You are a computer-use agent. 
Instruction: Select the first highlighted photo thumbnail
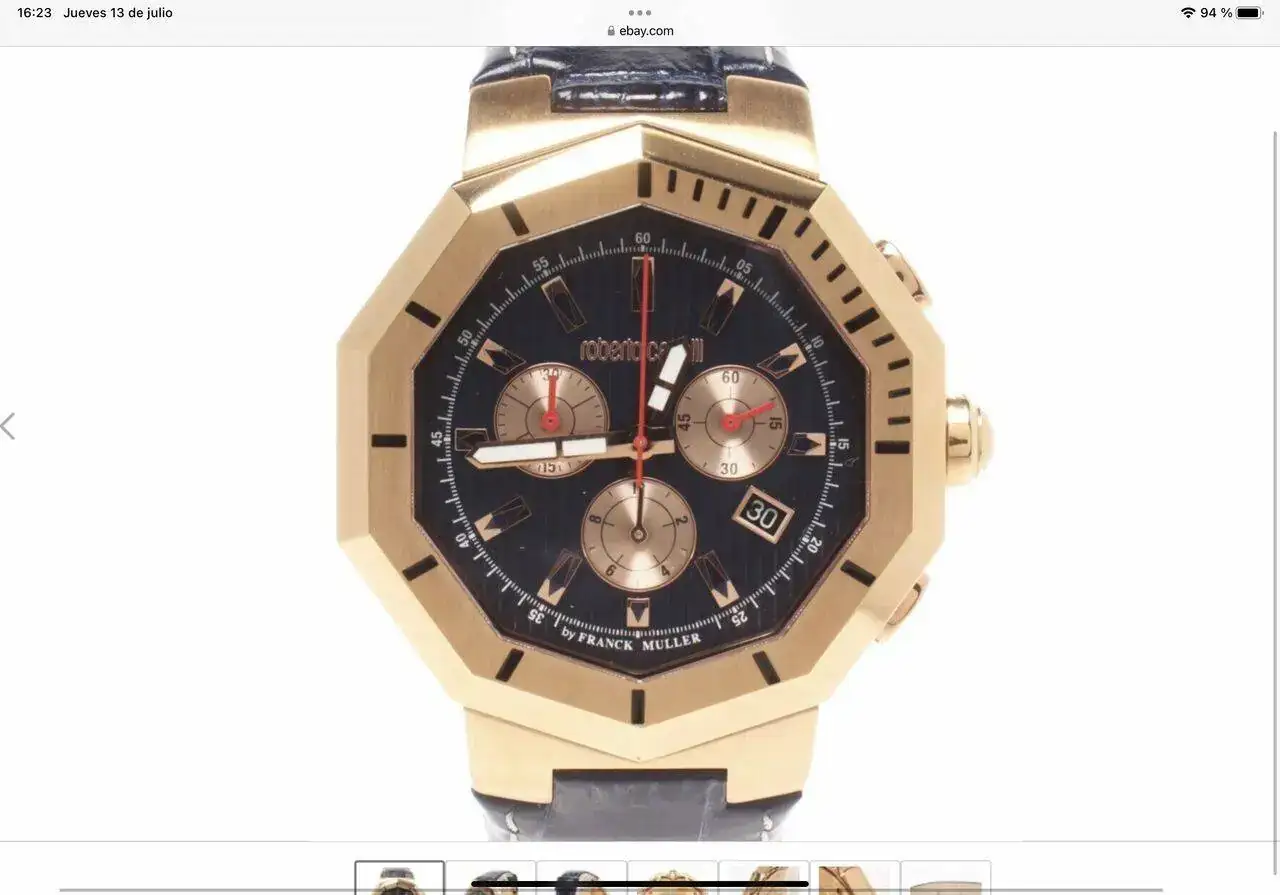pos(400,878)
